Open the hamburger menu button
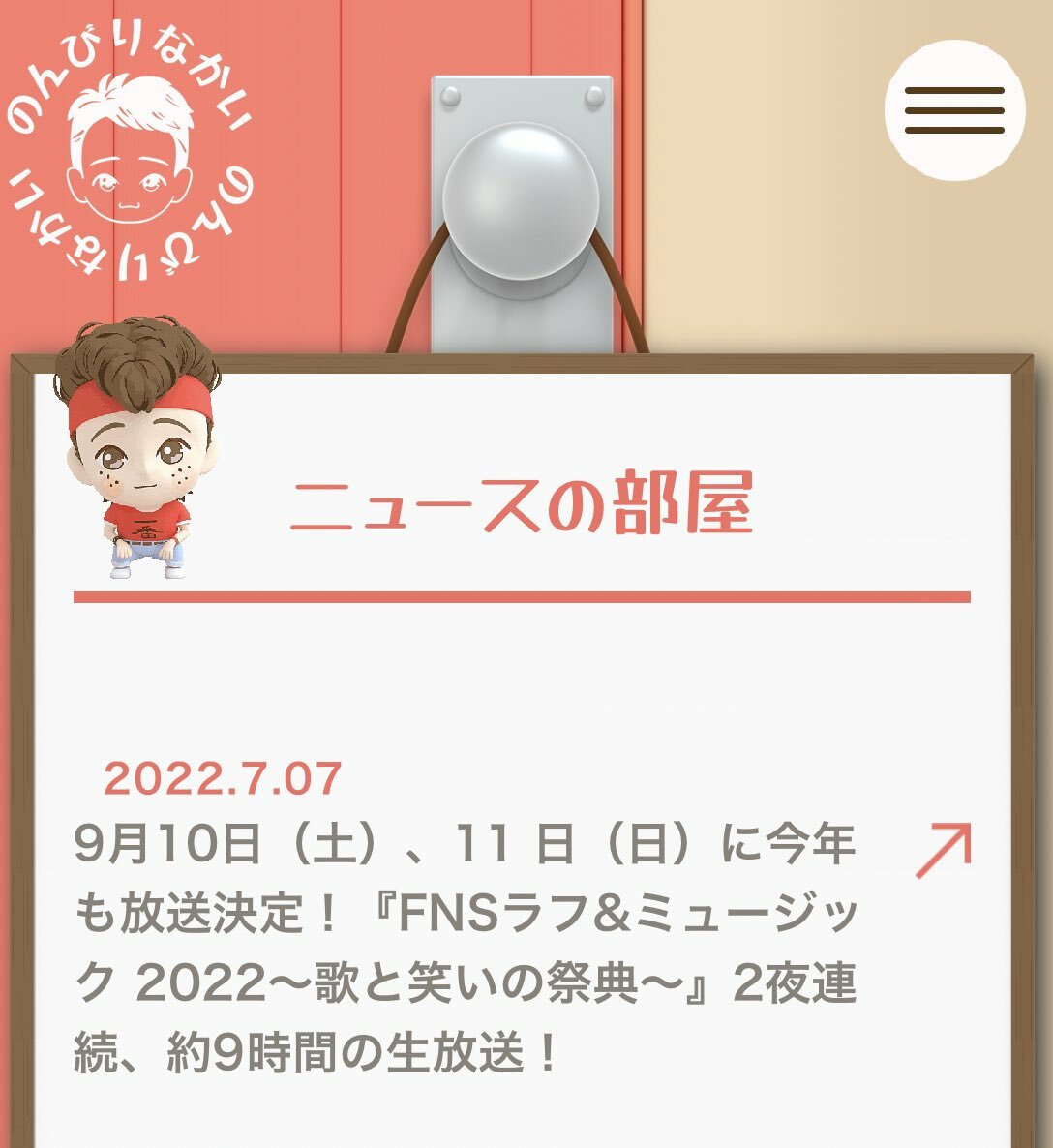 tap(954, 110)
